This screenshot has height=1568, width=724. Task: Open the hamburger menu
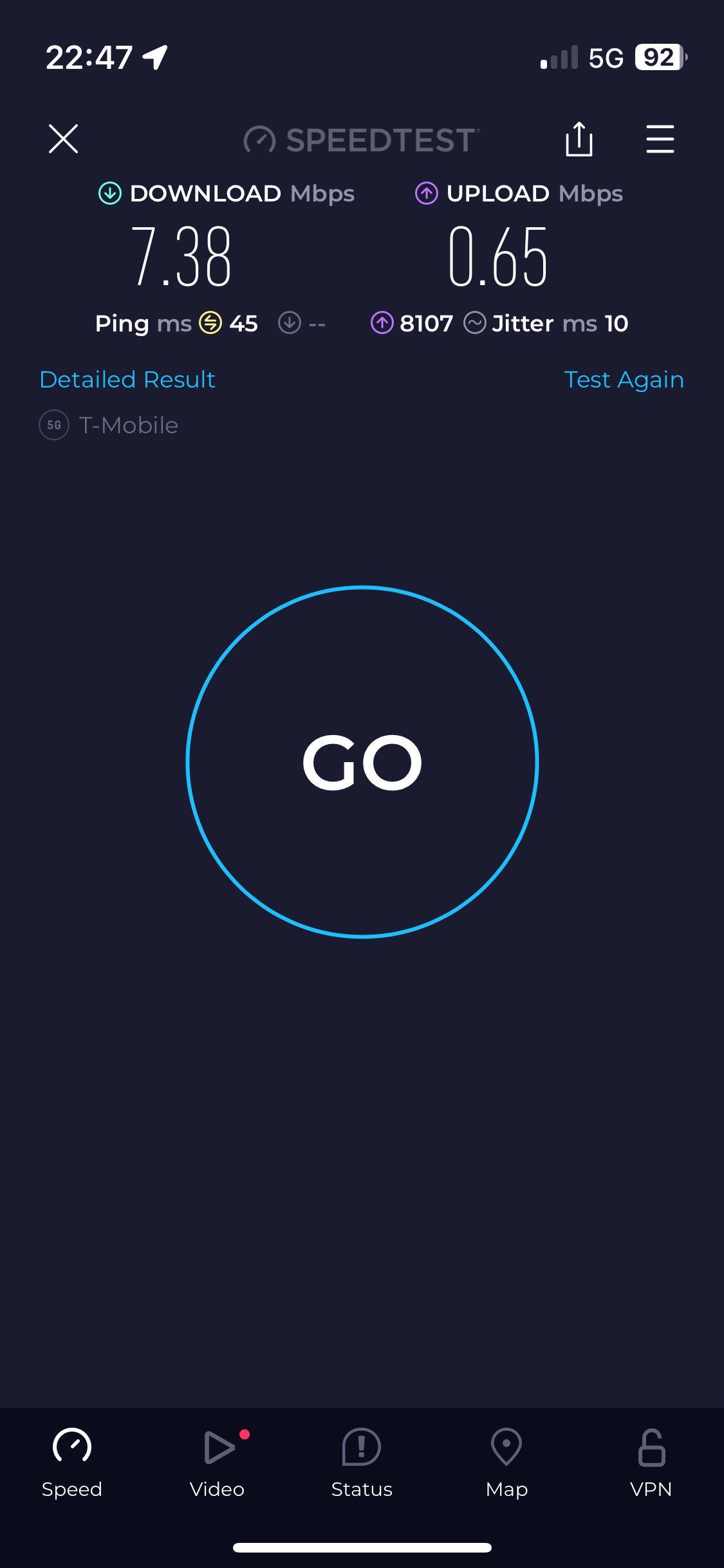point(660,139)
